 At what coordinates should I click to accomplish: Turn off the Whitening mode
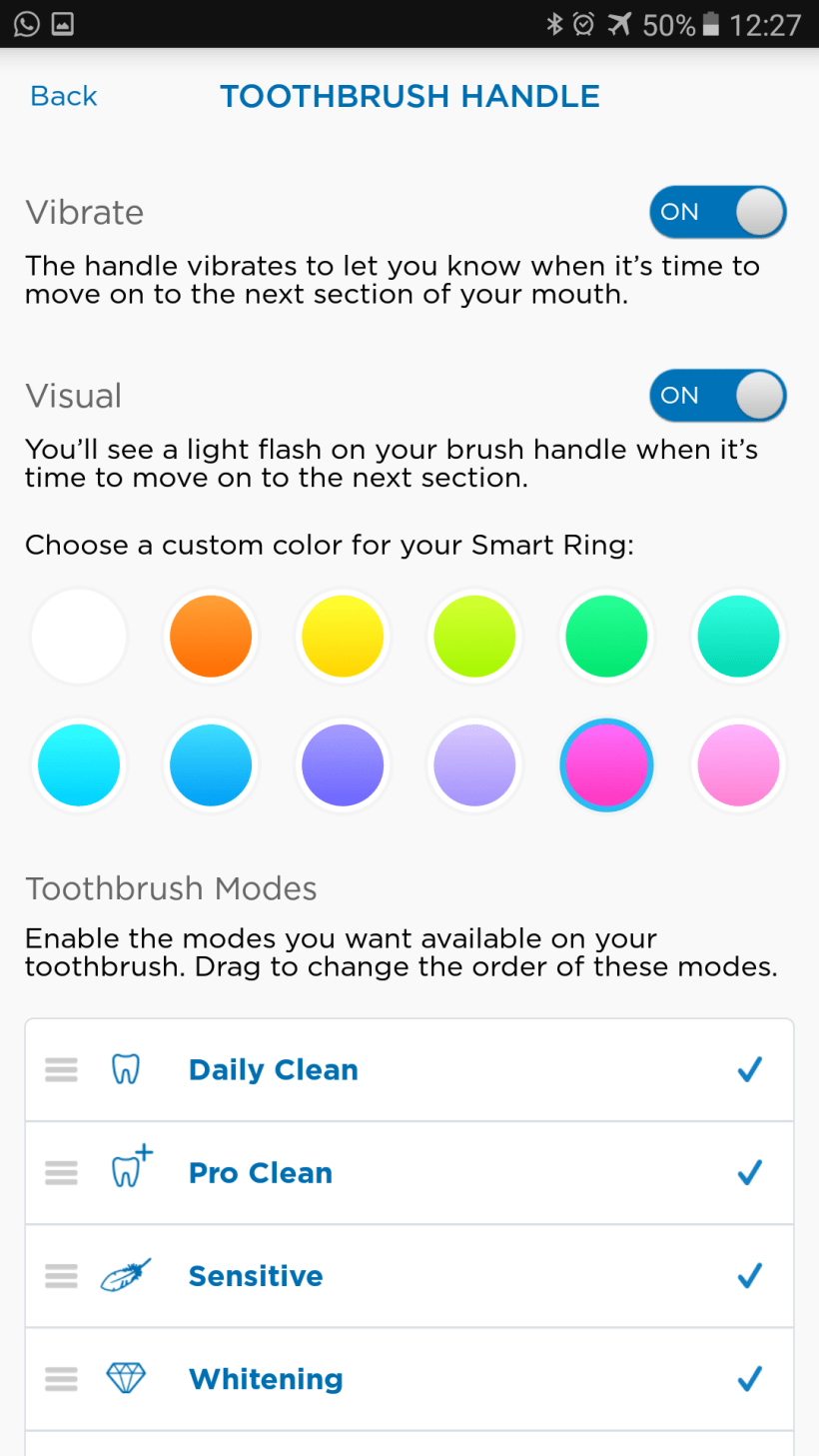click(749, 1379)
